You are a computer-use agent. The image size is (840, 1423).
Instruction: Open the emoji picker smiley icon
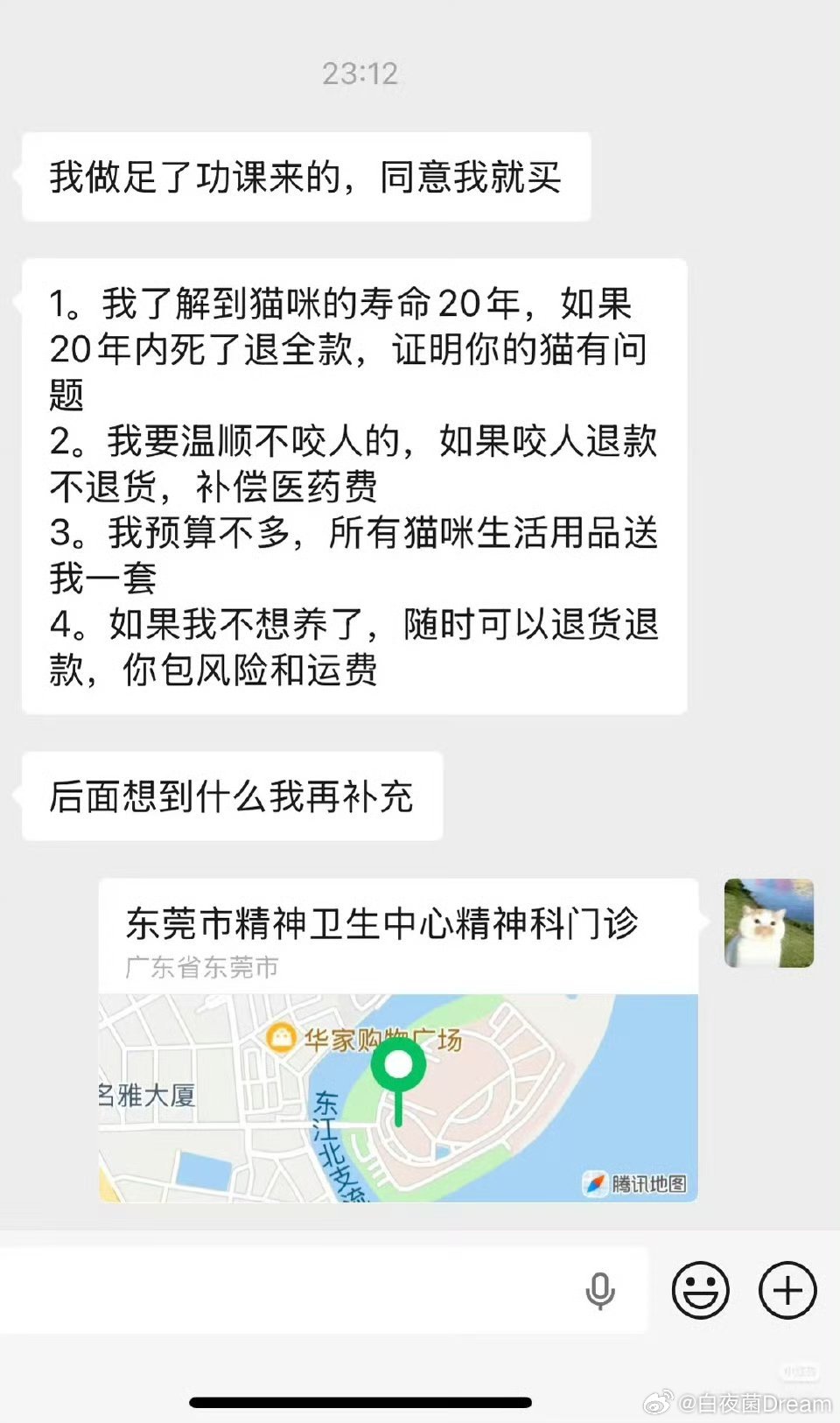tap(700, 1289)
